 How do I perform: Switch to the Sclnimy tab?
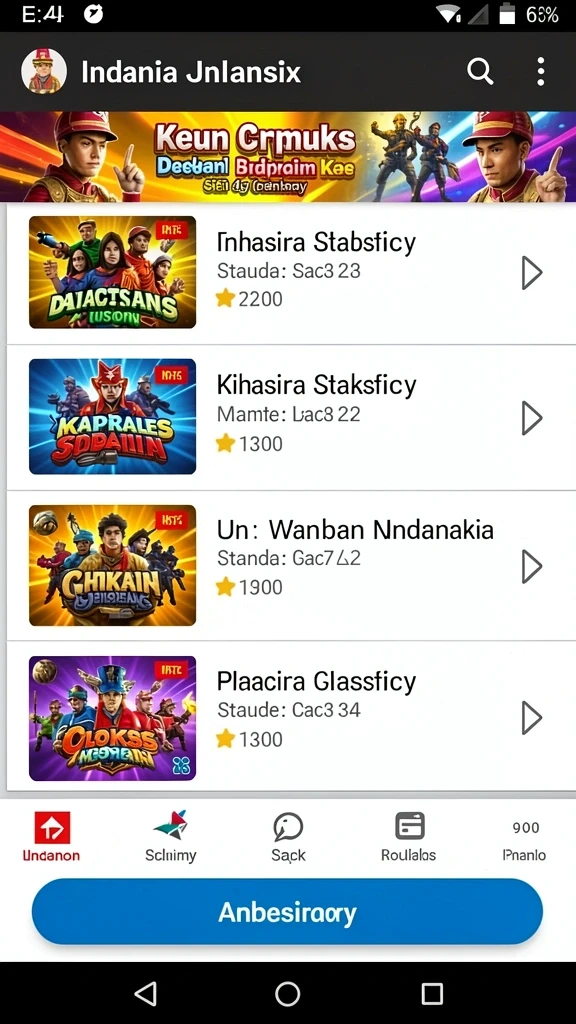pos(170,837)
